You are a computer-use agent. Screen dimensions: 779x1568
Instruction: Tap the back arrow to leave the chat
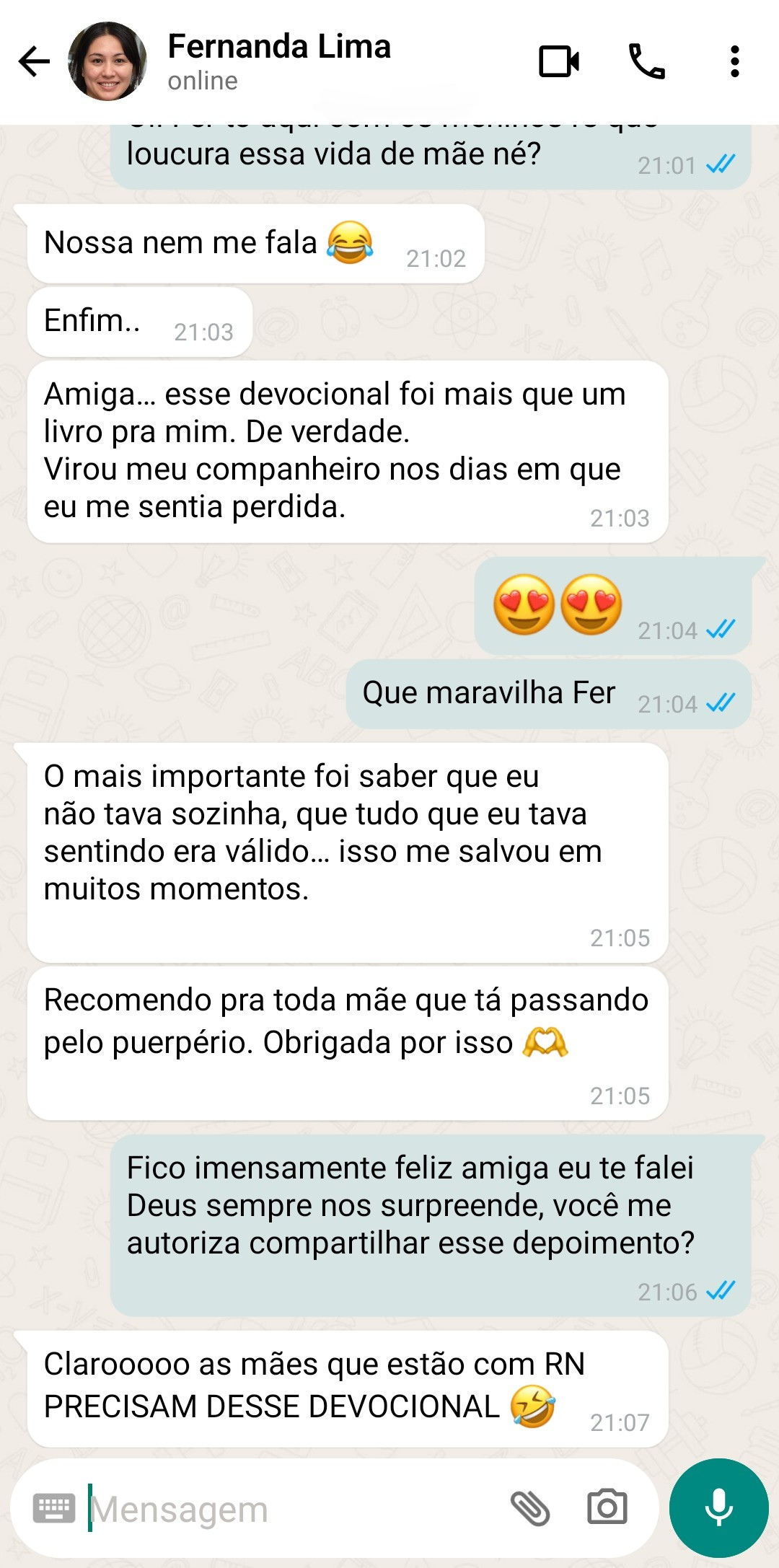coord(32,62)
